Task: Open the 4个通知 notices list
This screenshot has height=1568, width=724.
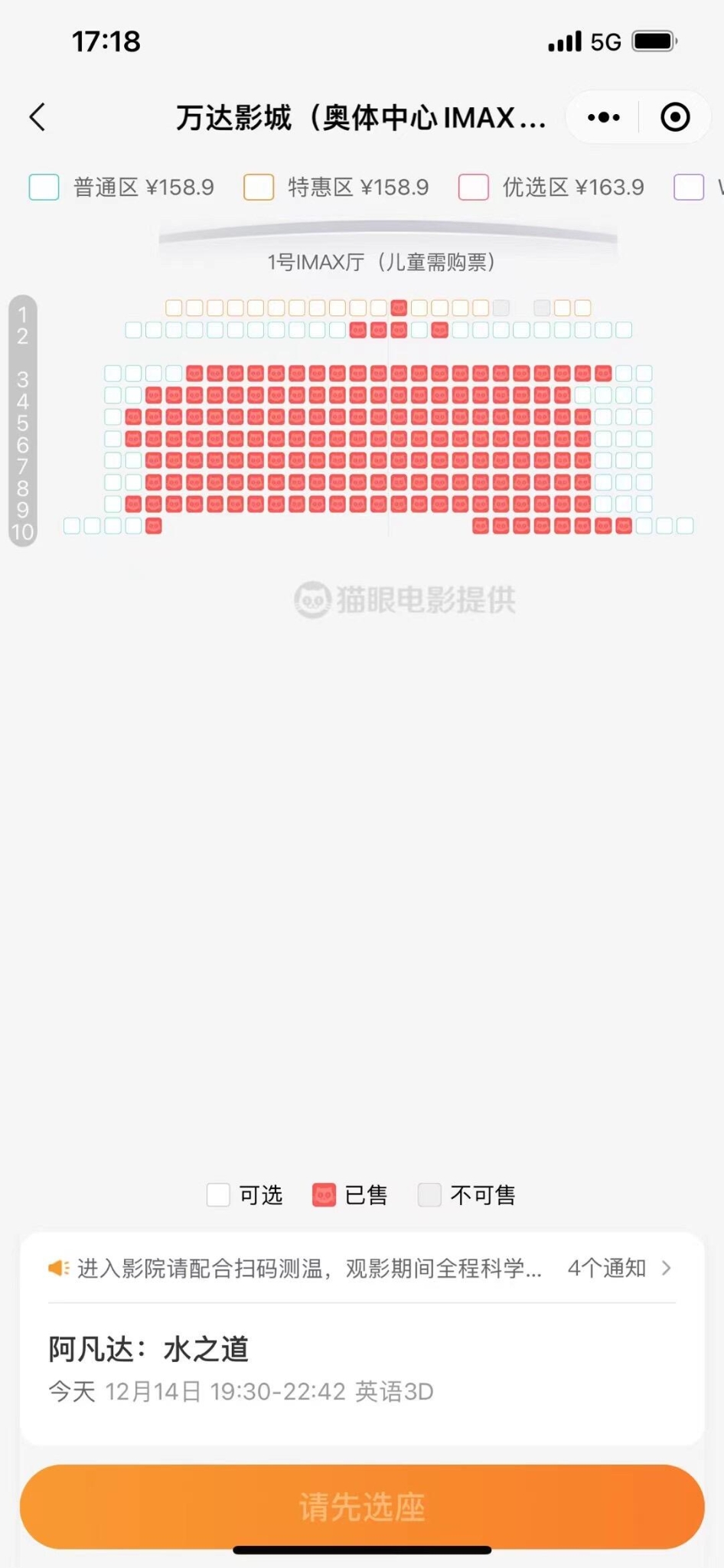Action: 619,1269
